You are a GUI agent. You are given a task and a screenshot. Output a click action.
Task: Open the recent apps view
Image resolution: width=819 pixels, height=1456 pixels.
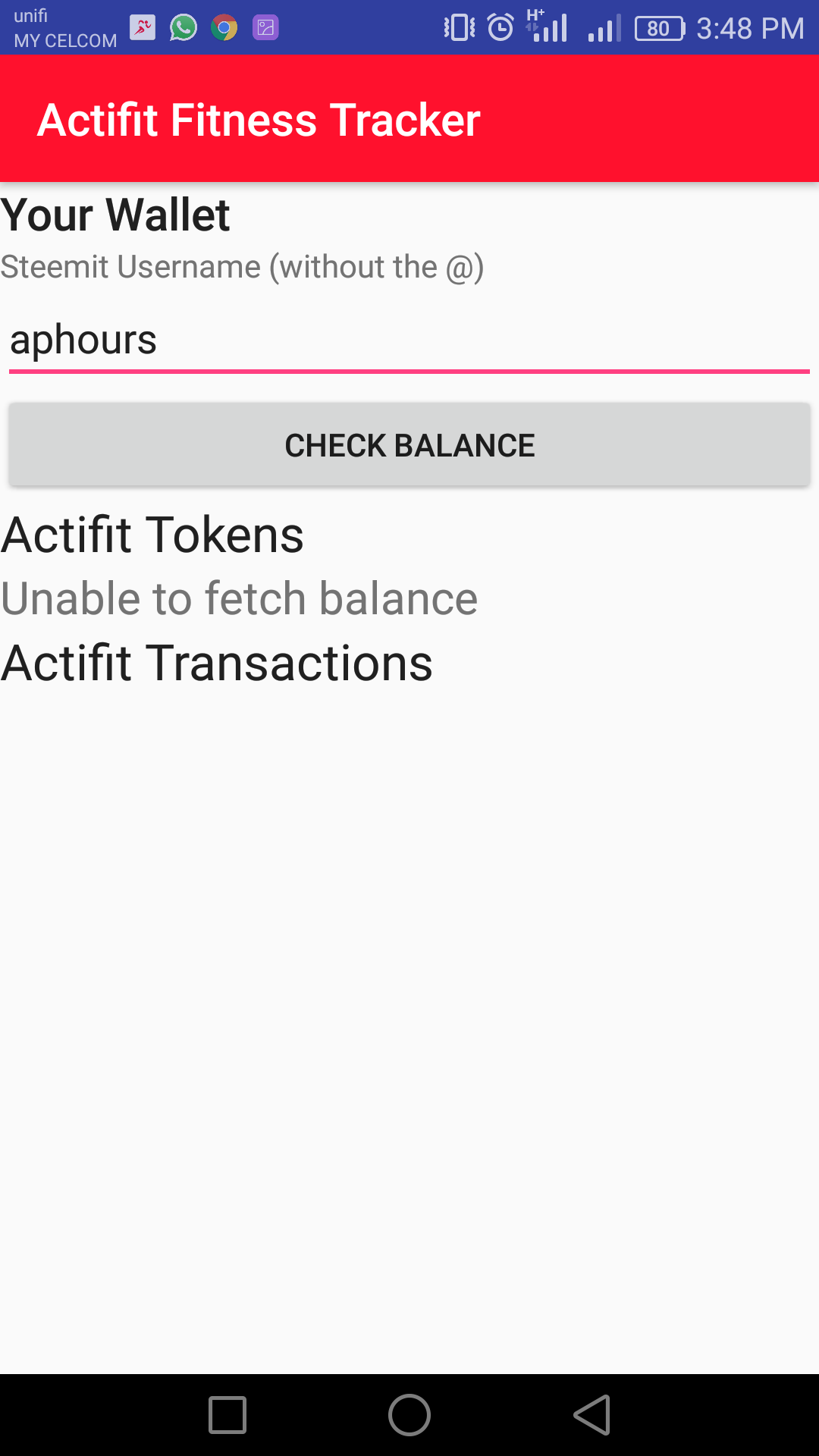coord(227,1415)
